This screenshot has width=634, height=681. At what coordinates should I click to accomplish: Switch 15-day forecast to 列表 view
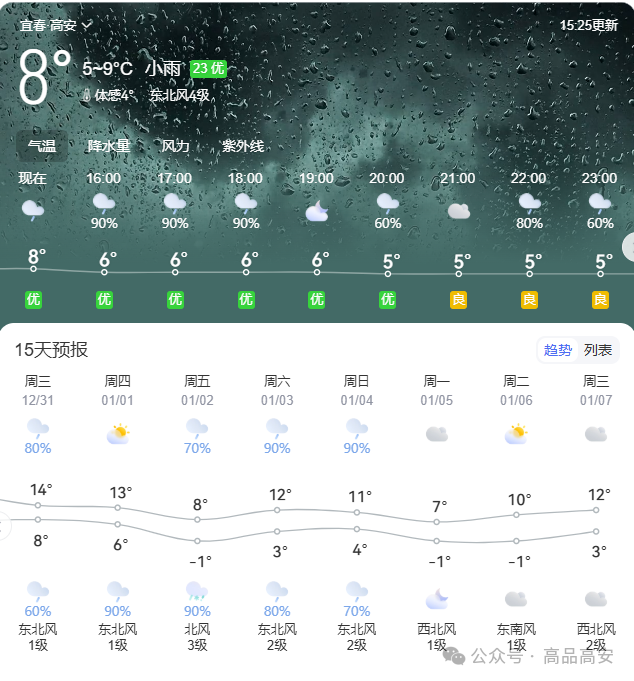(x=598, y=350)
